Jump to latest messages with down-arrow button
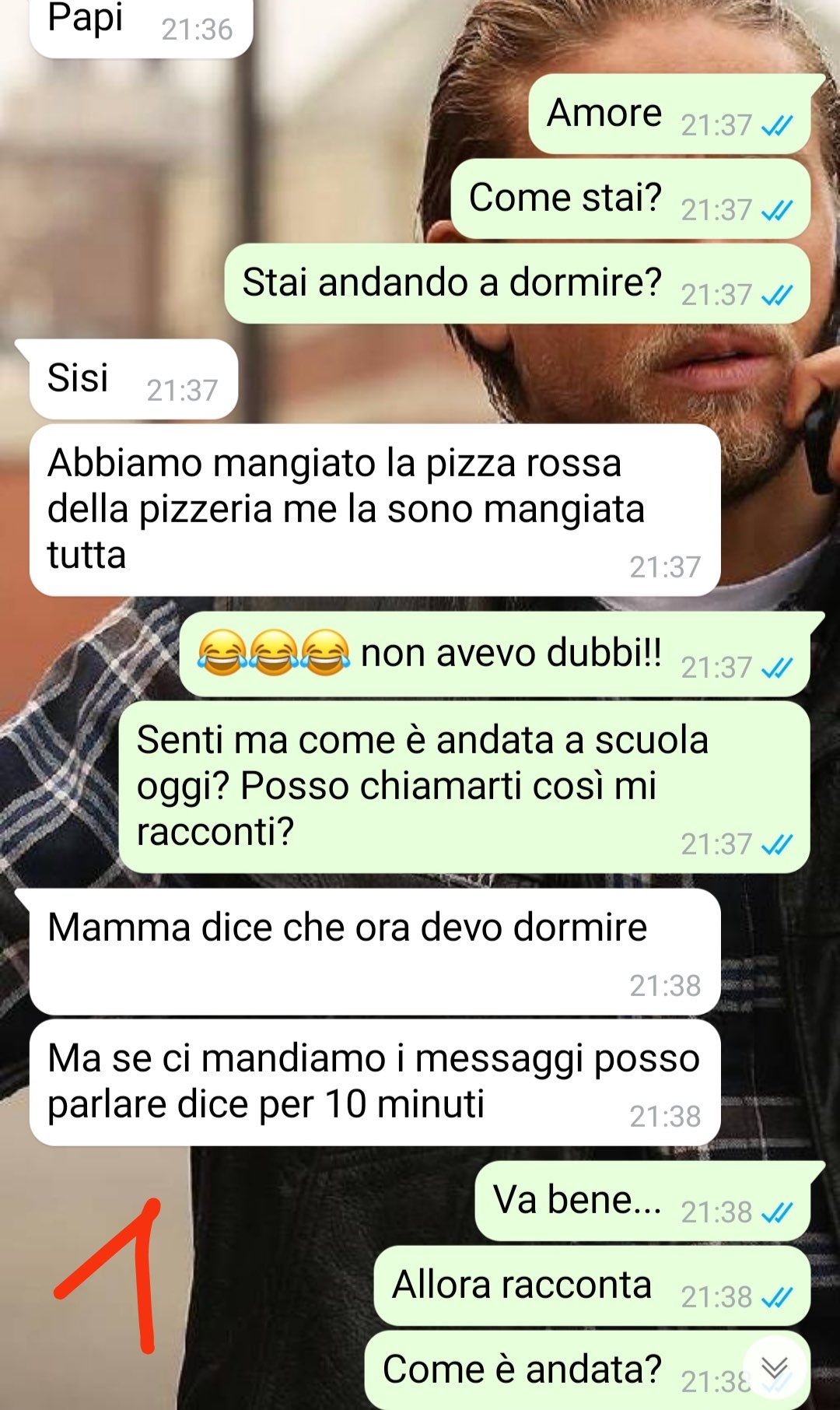Screen dimensions: 840x1410 [x=775, y=1367]
